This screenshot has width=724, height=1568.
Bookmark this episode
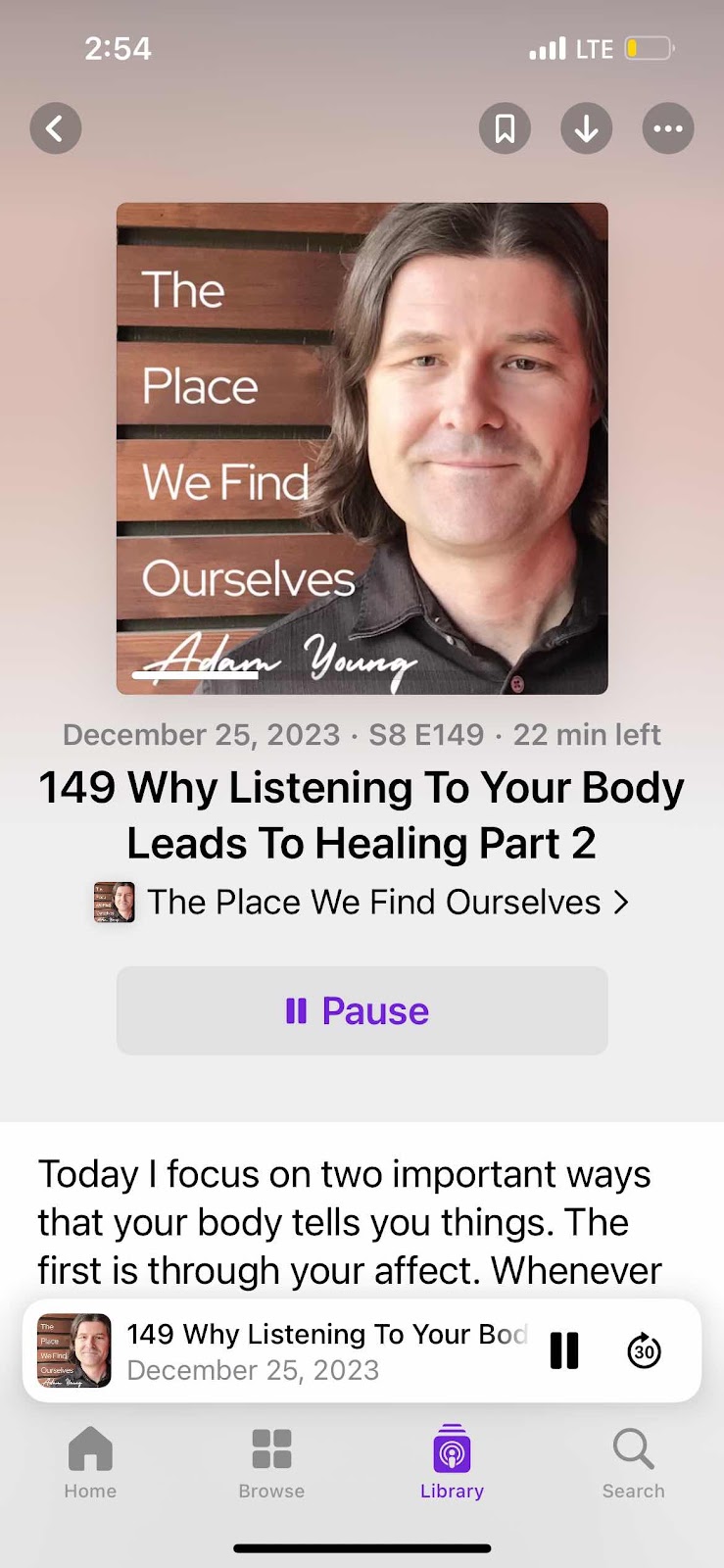pyautogui.click(x=505, y=128)
